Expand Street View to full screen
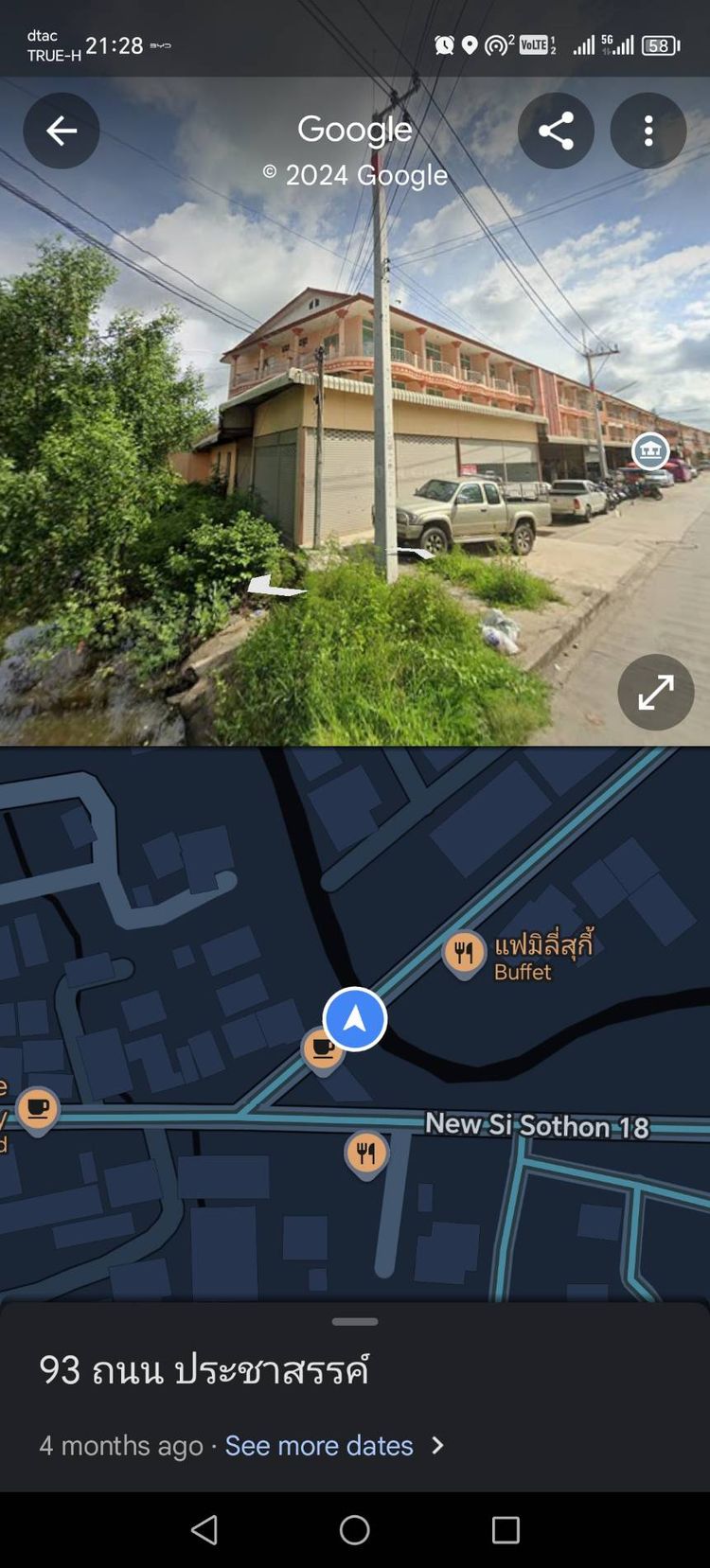Viewport: 710px width, 1568px height. [656, 692]
